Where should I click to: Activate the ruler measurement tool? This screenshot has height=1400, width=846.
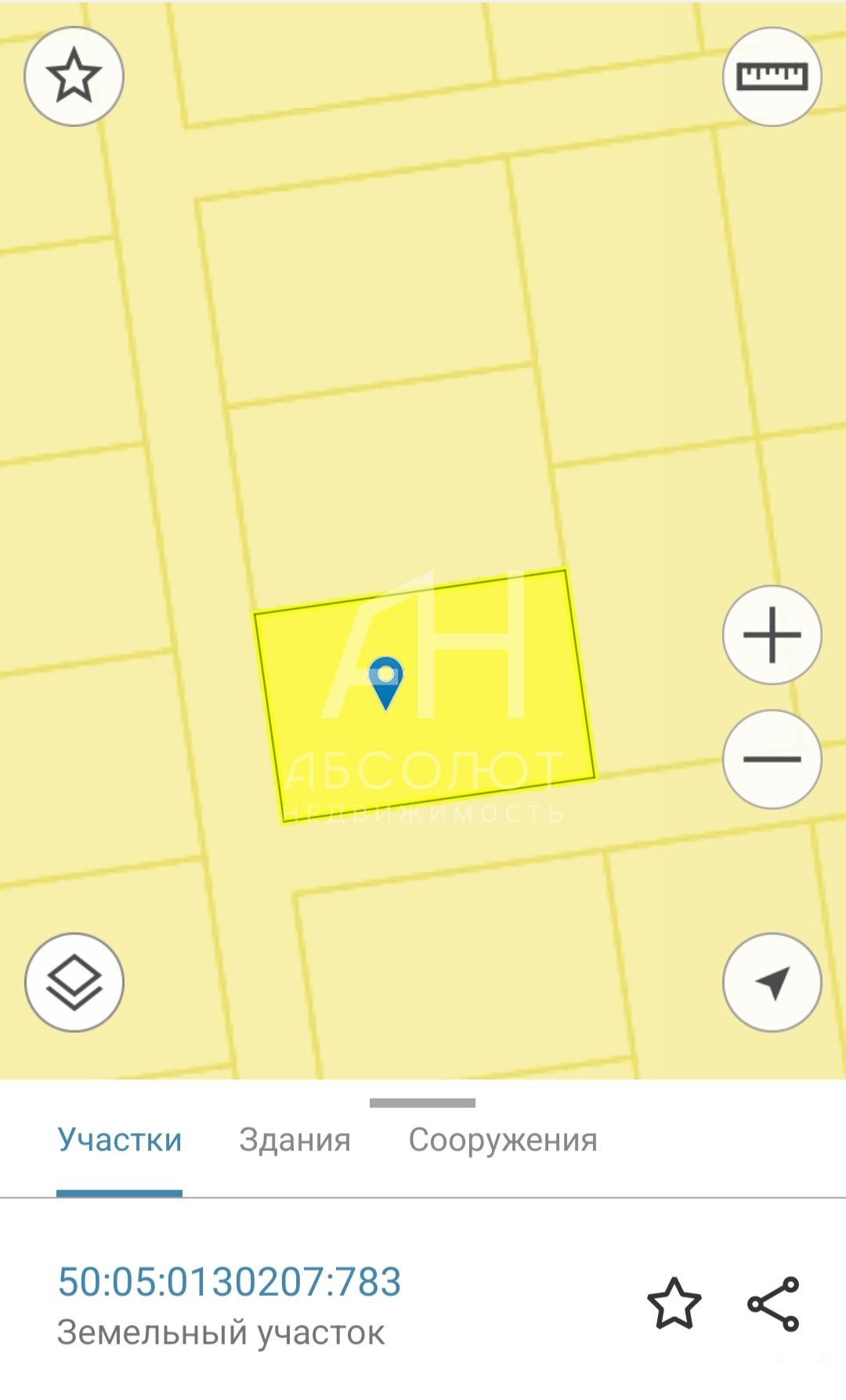(x=772, y=76)
